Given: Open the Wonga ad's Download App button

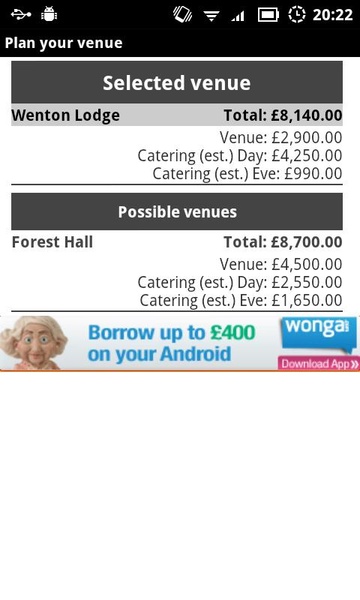Looking at the screenshot, I should (319, 363).
